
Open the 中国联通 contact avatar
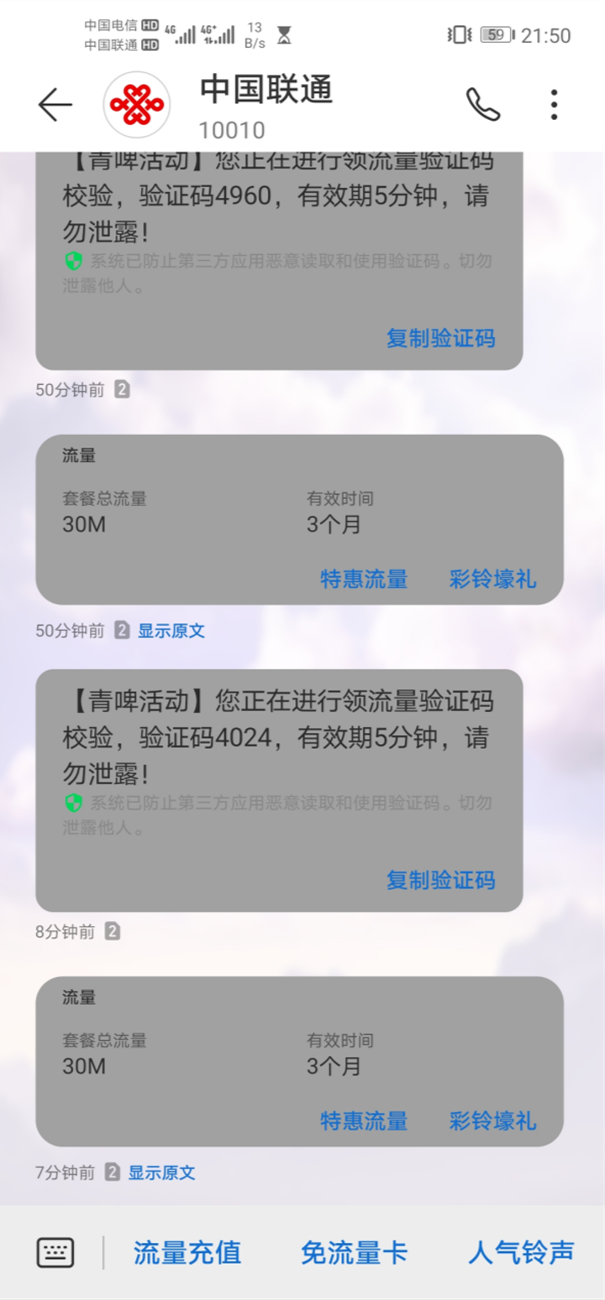point(137,105)
